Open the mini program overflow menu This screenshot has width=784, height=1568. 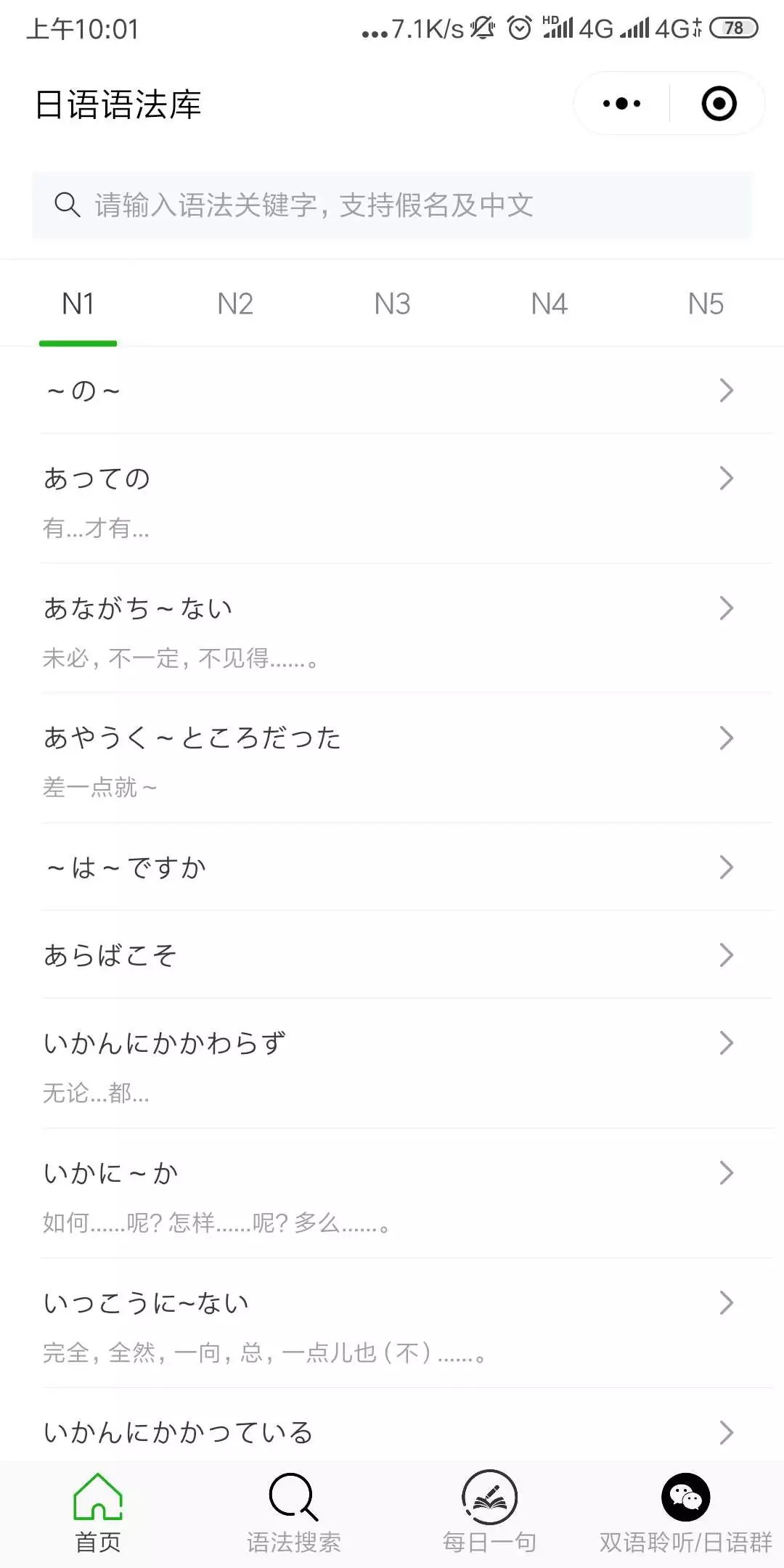pos(622,104)
